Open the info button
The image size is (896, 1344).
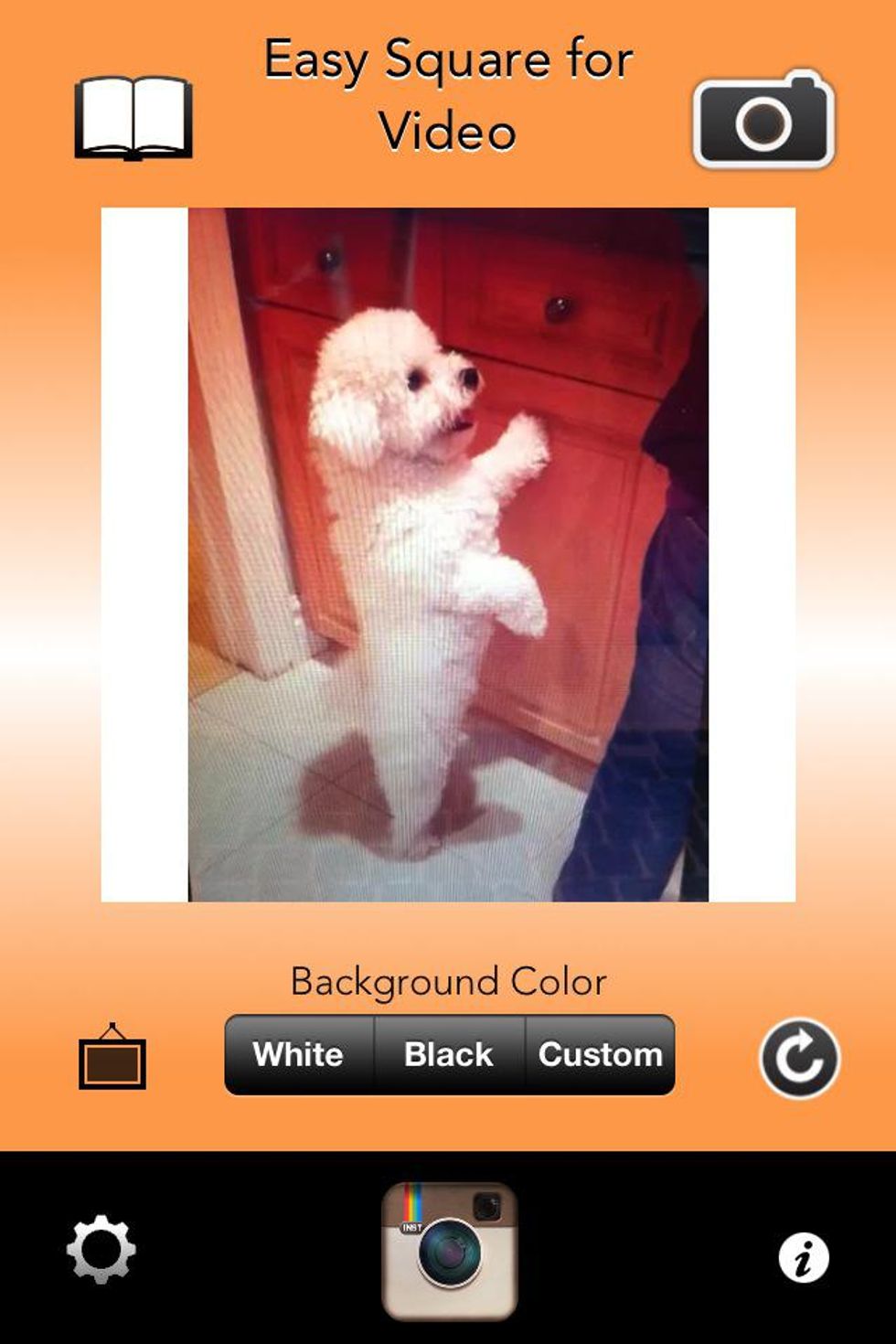click(804, 1257)
